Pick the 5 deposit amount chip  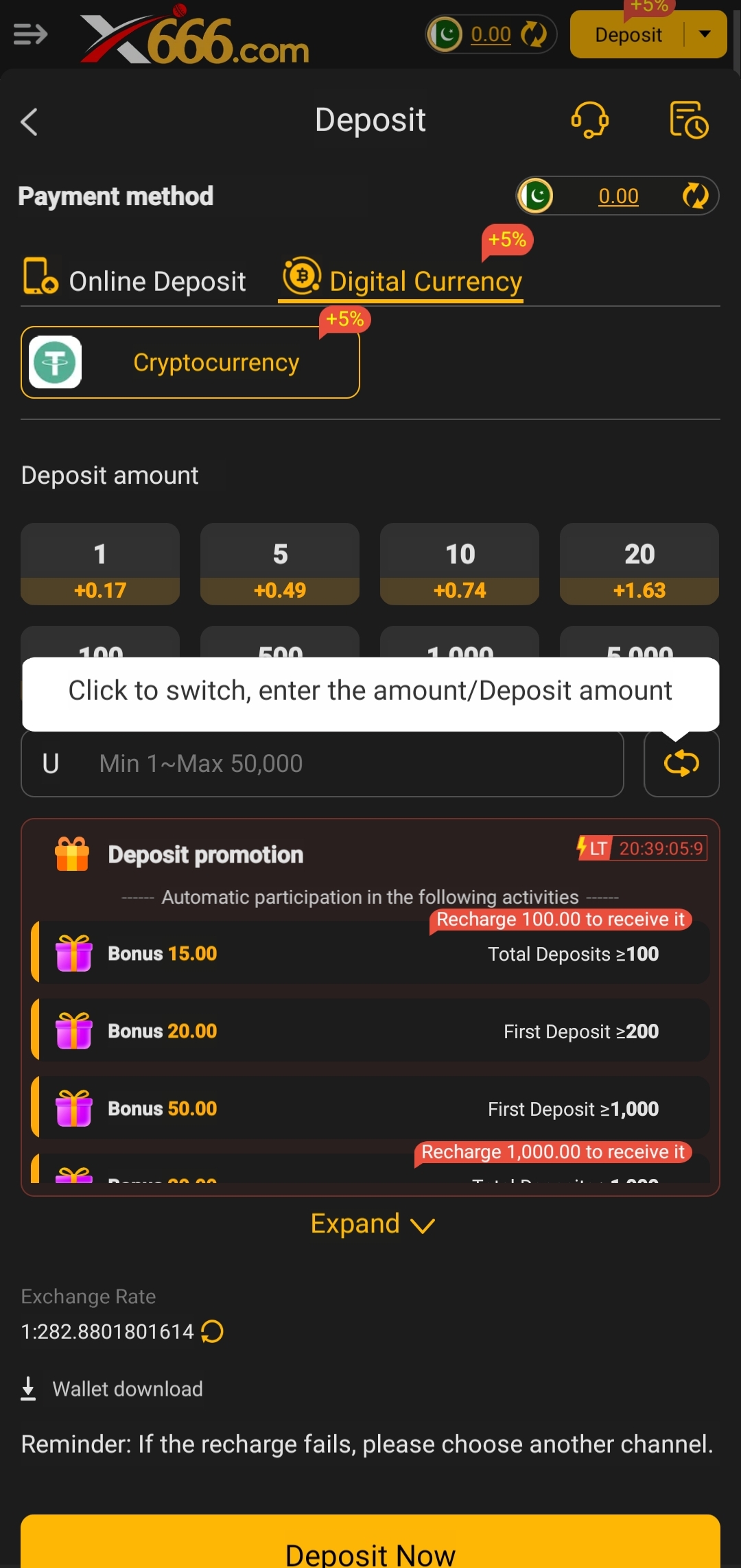point(280,564)
